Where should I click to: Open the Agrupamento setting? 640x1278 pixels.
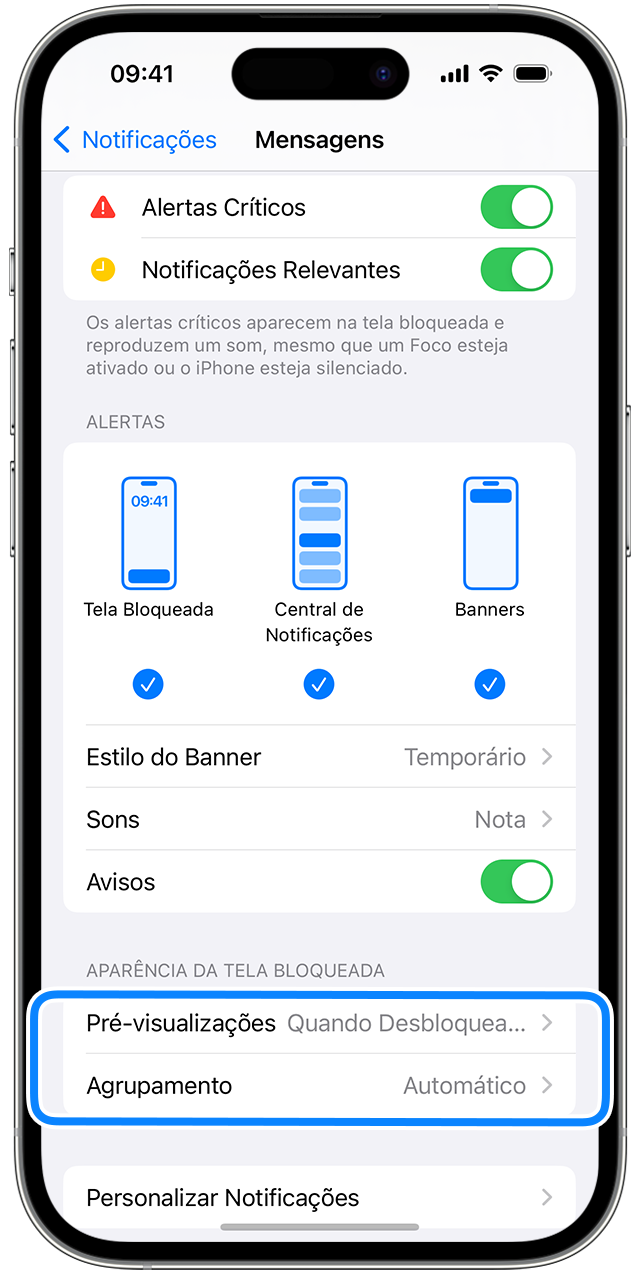click(319, 1086)
